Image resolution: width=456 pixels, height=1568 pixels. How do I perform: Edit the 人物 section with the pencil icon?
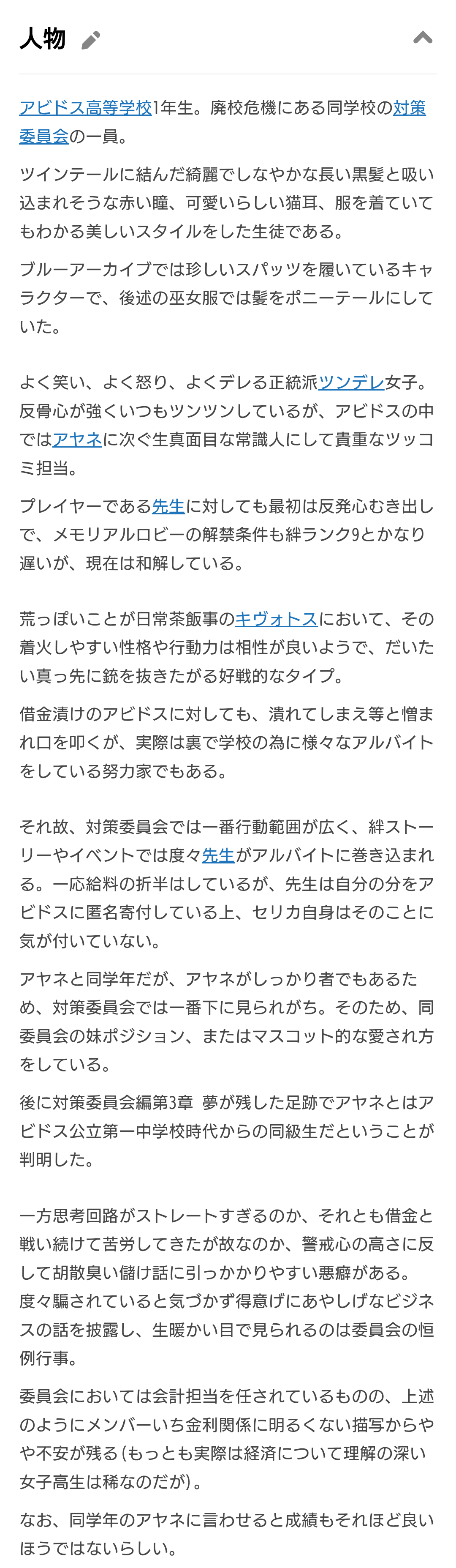pos(91,40)
